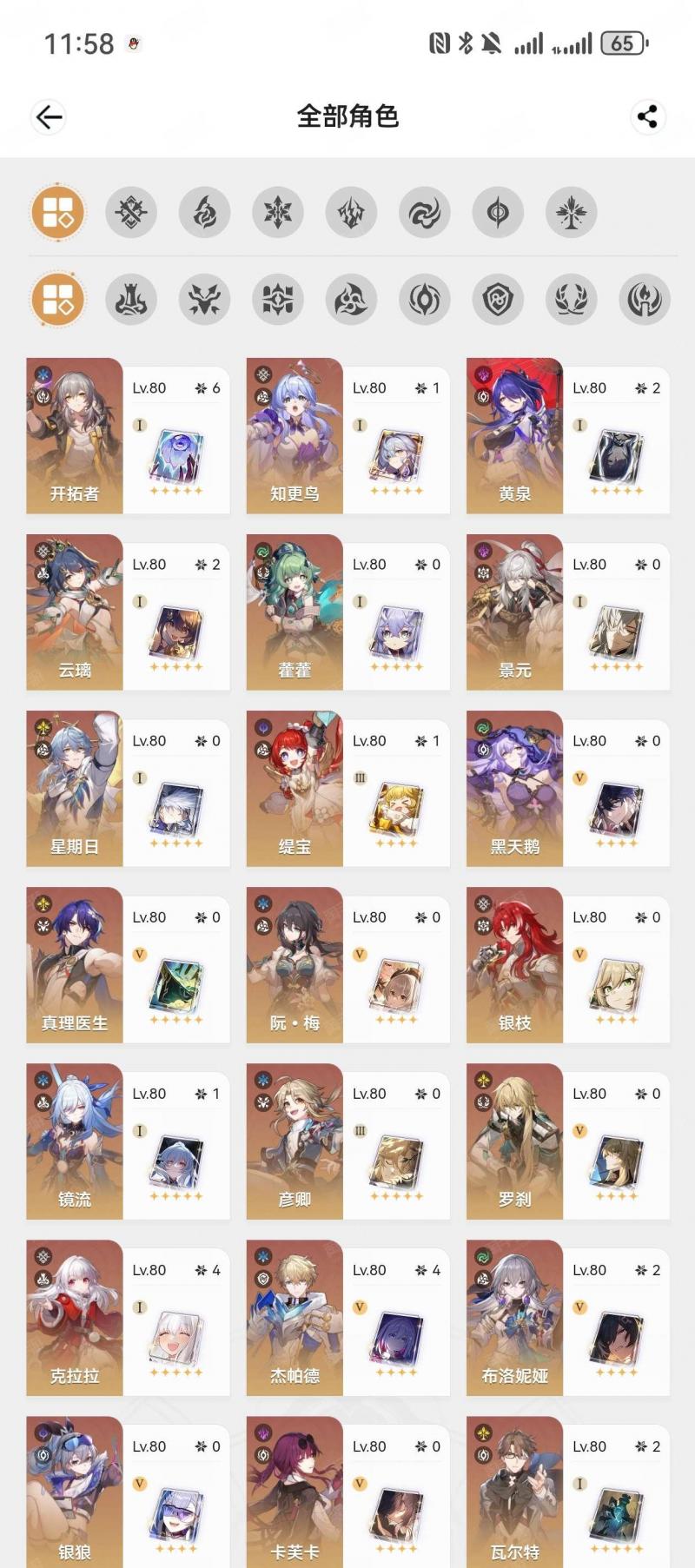View 银狼 character details
This screenshot has width=695, height=1568.
click(128, 1492)
